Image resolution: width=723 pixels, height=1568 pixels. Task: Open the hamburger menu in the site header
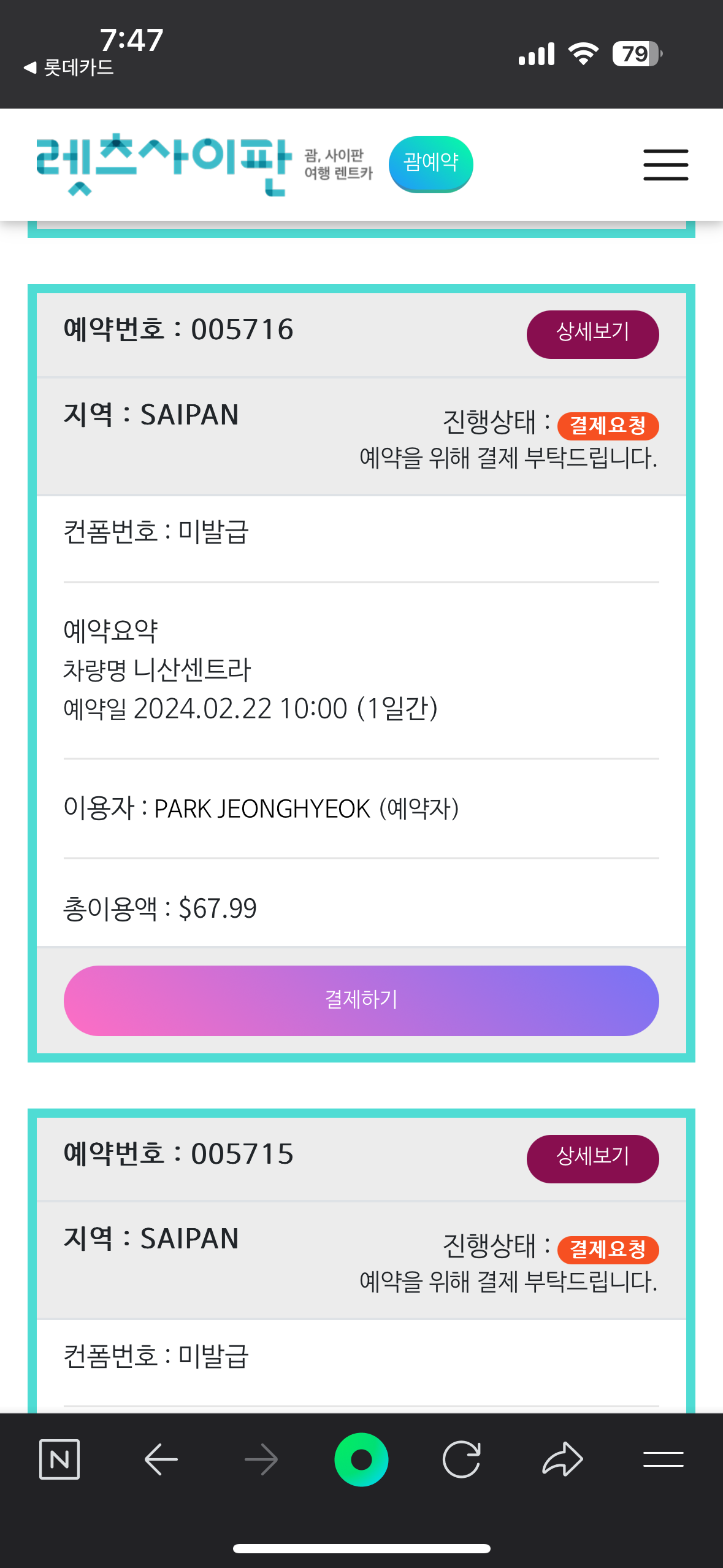point(665,164)
